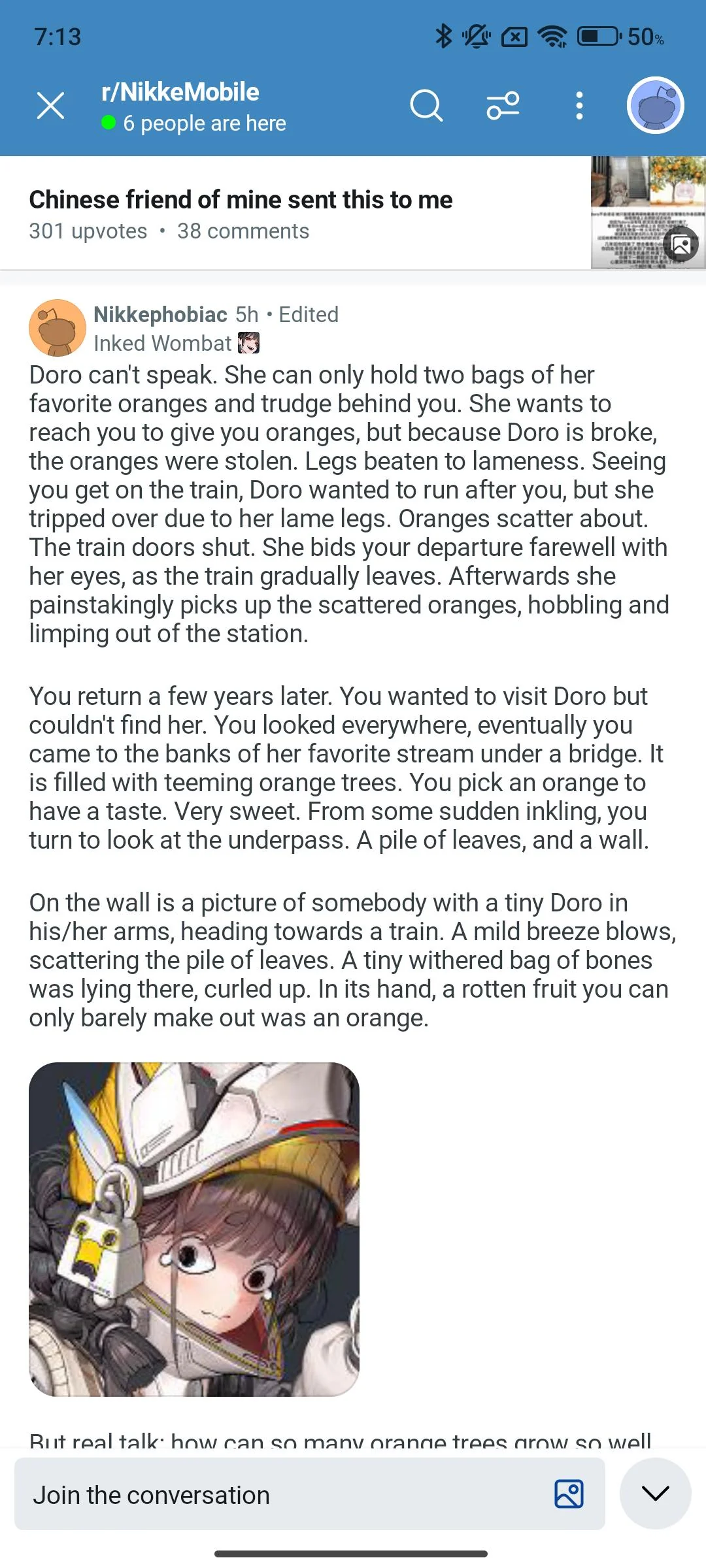Search within the subreddit
Screen dimensions: 706x1568
pyautogui.click(x=426, y=106)
